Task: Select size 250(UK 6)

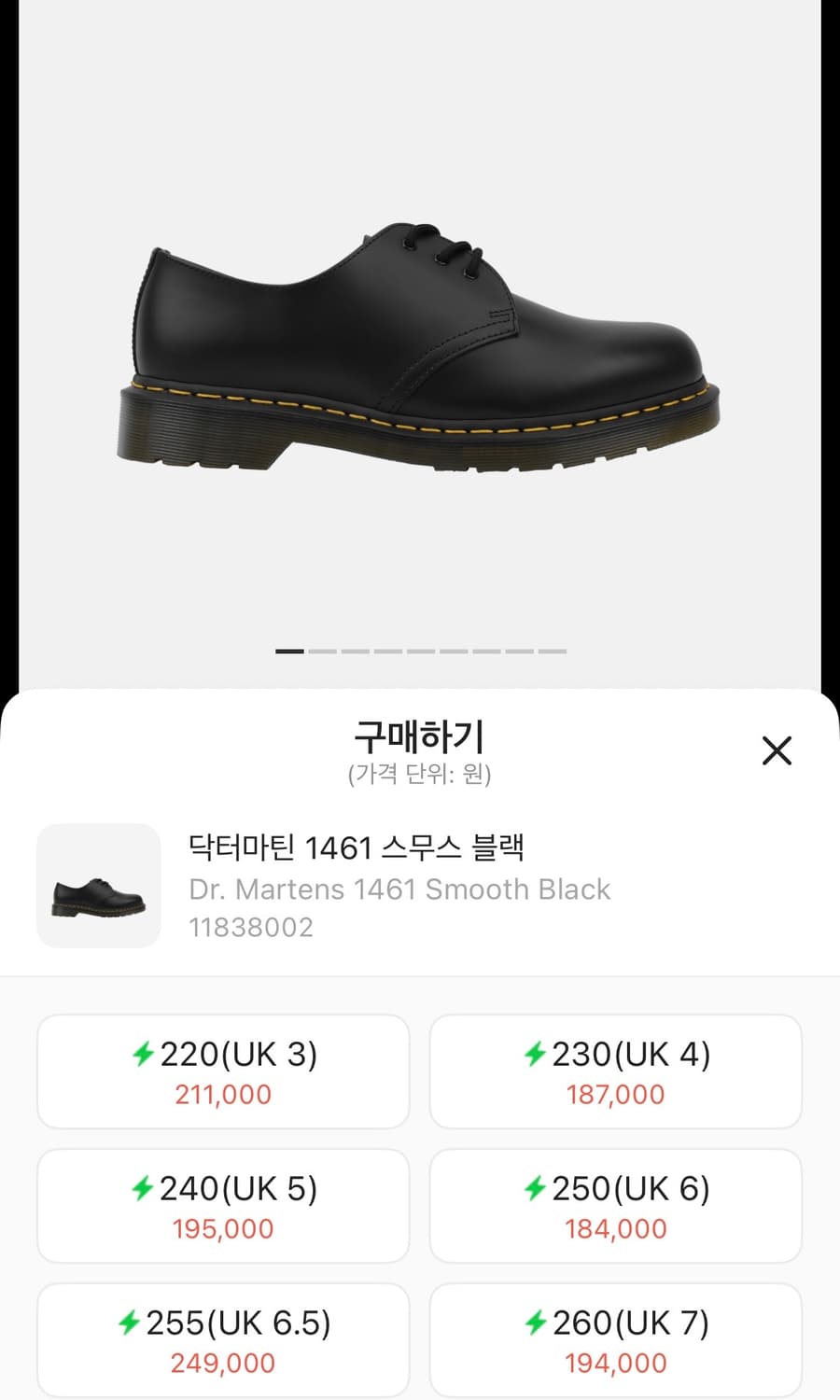Action: (615, 1205)
